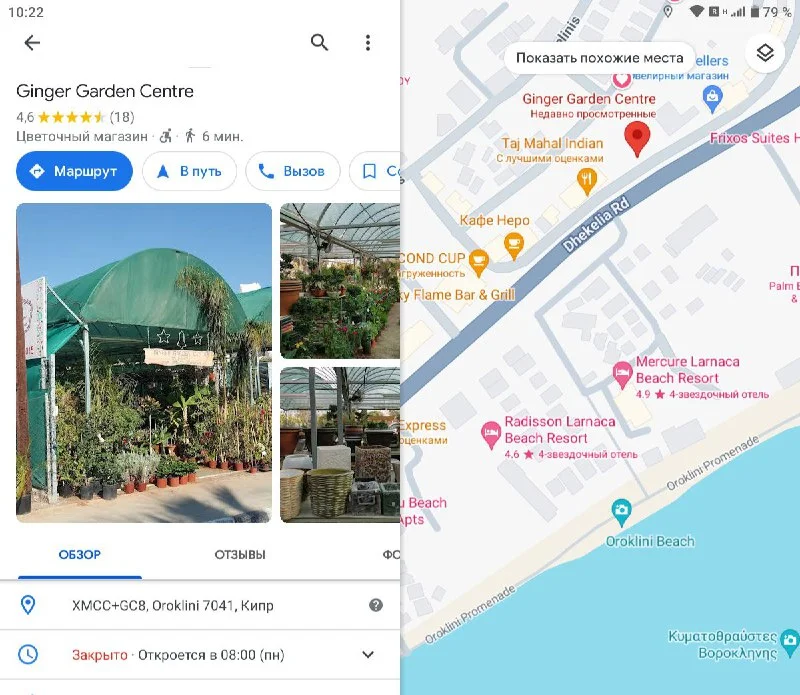
Task: Switch to the Отзывы tab
Action: tap(240, 554)
